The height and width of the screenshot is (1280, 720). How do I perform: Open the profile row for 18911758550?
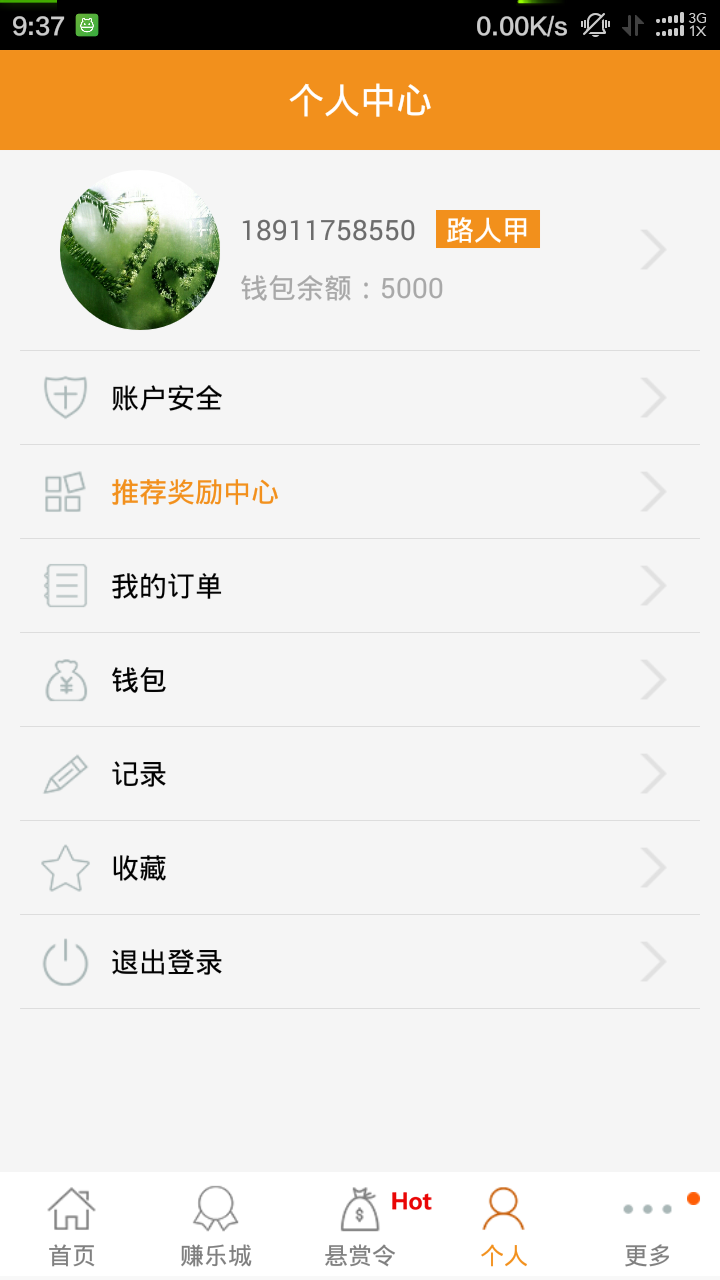tap(360, 250)
